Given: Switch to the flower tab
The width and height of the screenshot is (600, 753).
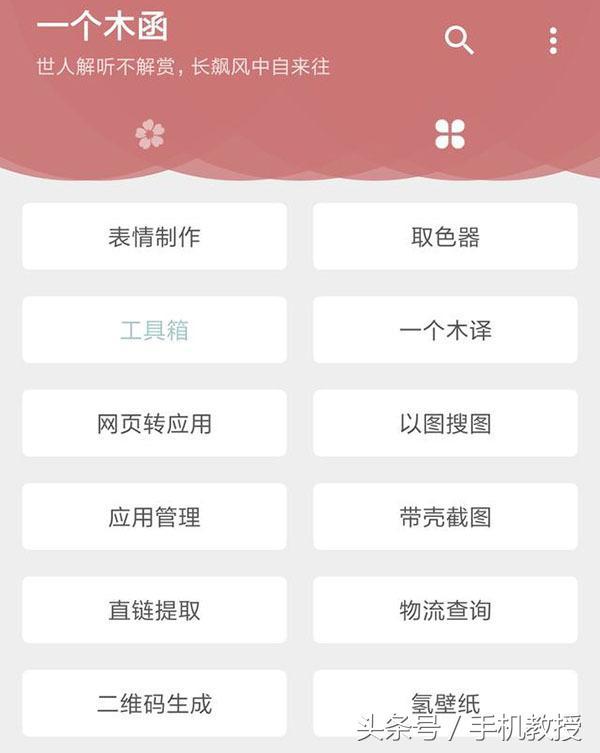Looking at the screenshot, I should (x=150, y=134).
